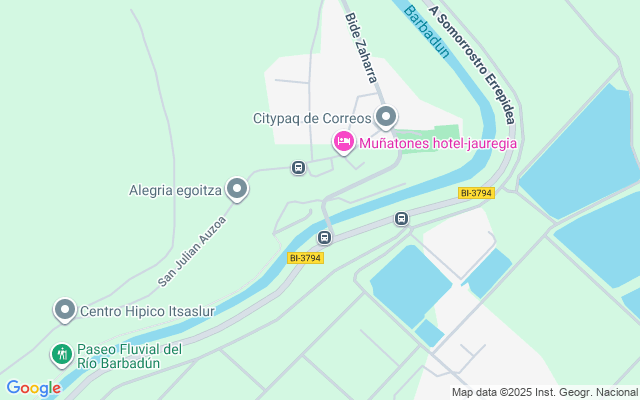Open the Google logo link
This screenshot has width=640, height=400.
tap(33, 388)
